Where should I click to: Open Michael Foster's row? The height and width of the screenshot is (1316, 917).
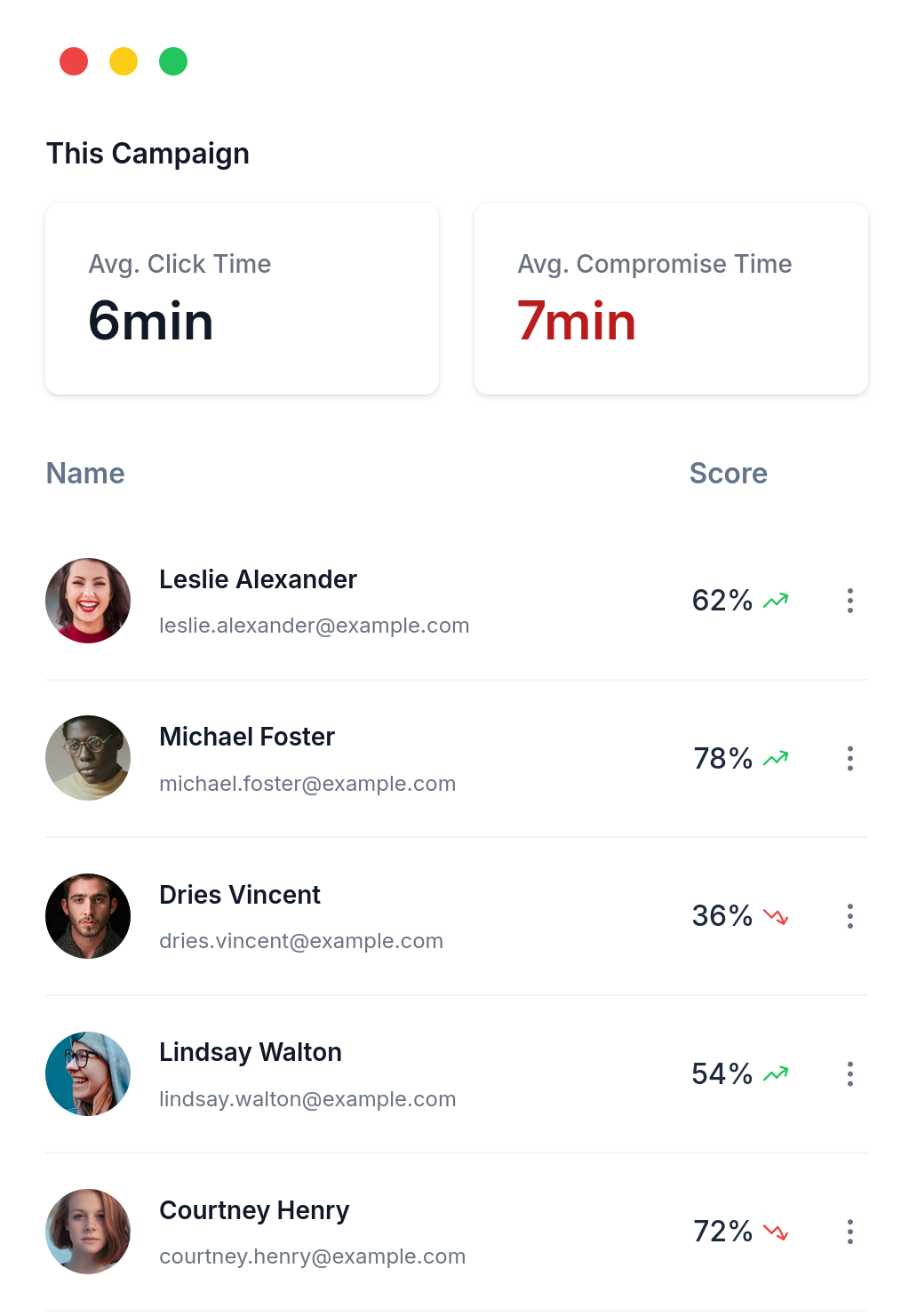247,738
